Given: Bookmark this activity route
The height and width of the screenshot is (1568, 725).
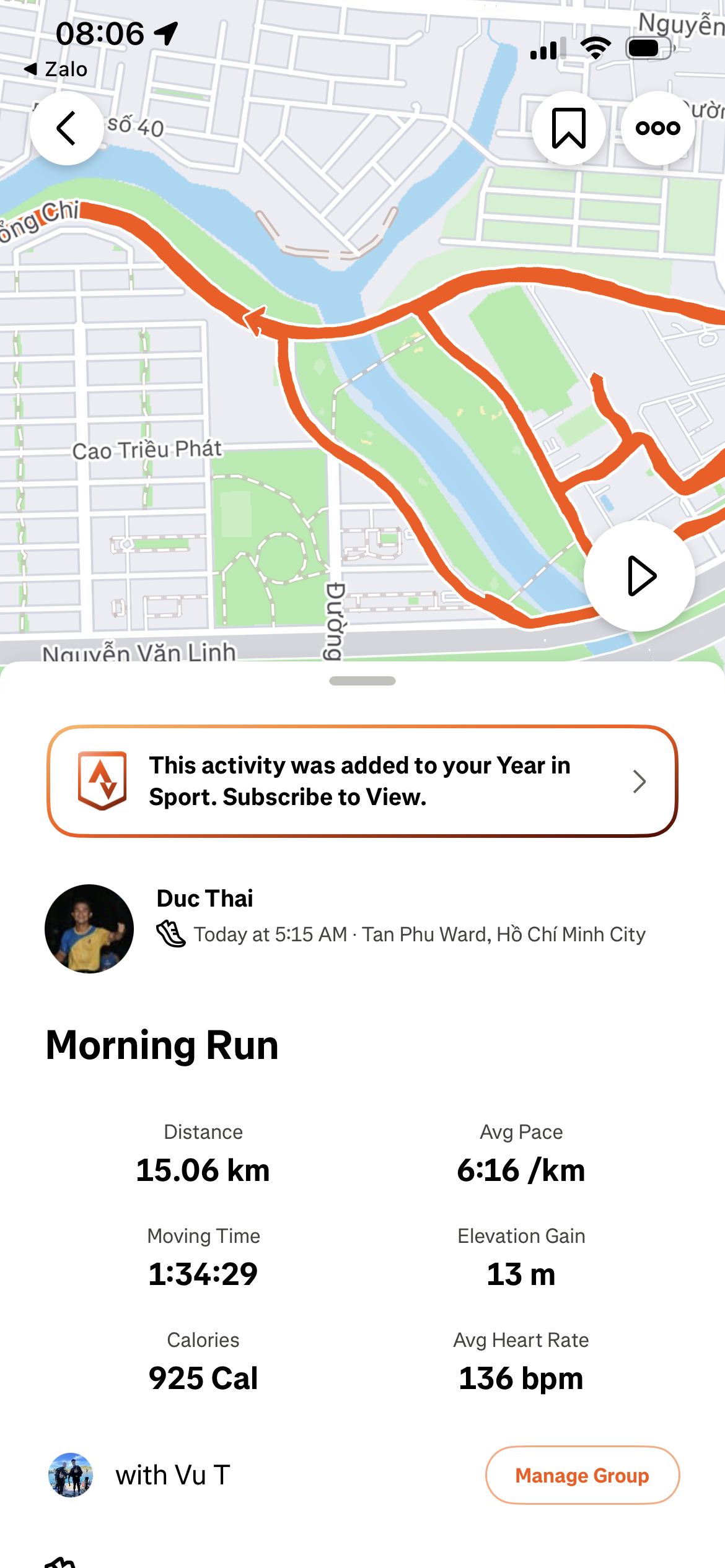Looking at the screenshot, I should pos(568,128).
